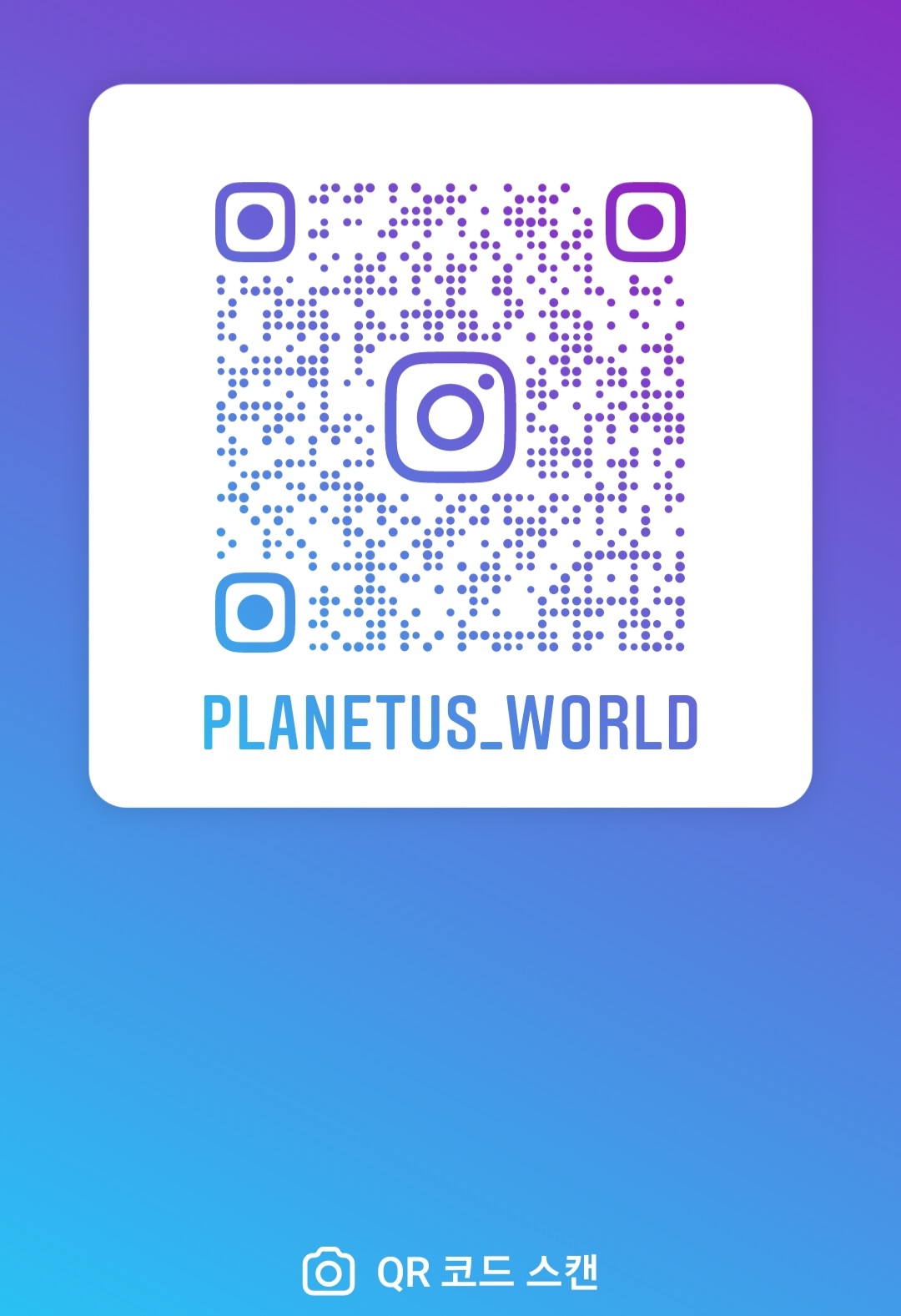The height and width of the screenshot is (1316, 901).
Task: Open the QR 코드 스캔 camera scanner
Action: tap(450, 1272)
